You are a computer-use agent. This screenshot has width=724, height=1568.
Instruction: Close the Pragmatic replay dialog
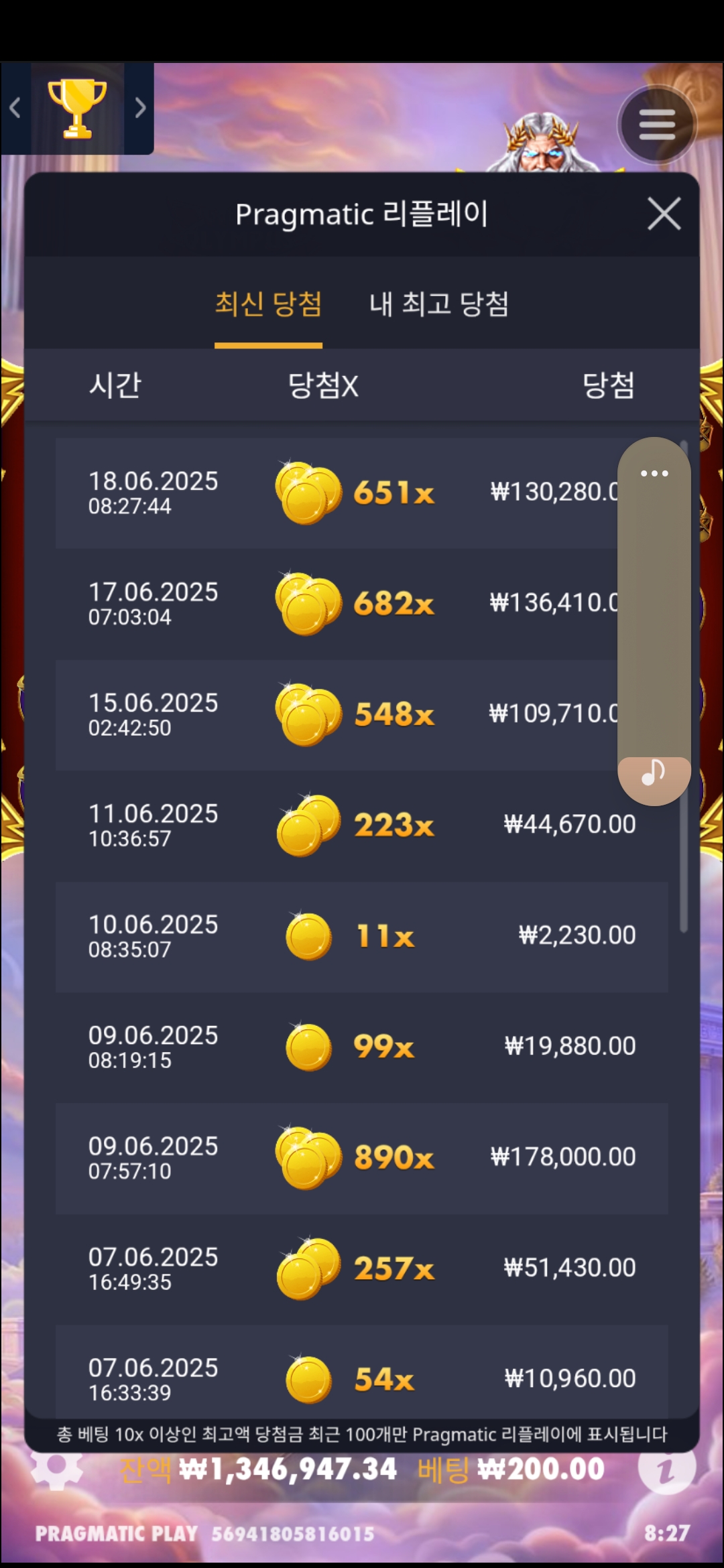tap(664, 214)
